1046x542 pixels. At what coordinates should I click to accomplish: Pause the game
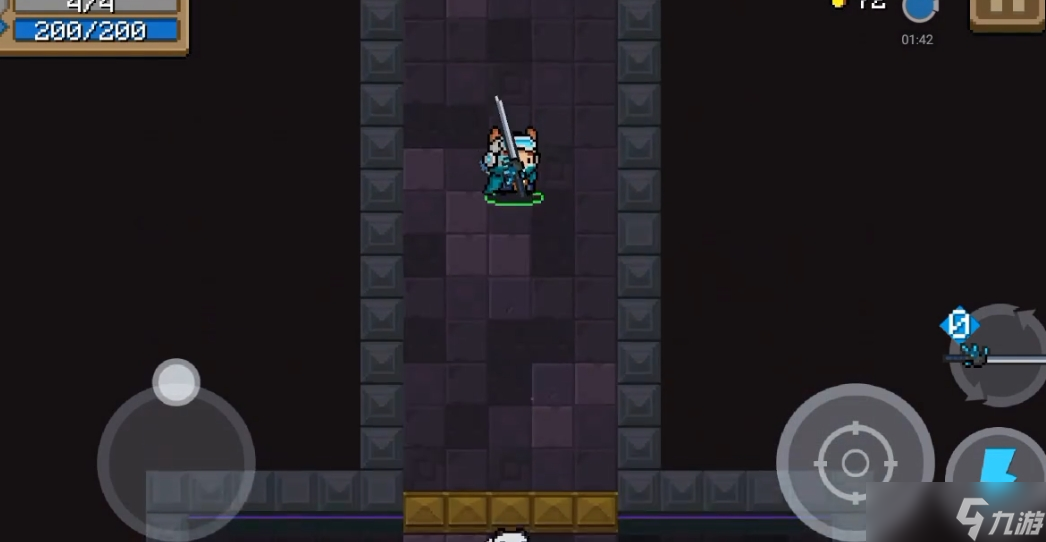pos(1007,10)
